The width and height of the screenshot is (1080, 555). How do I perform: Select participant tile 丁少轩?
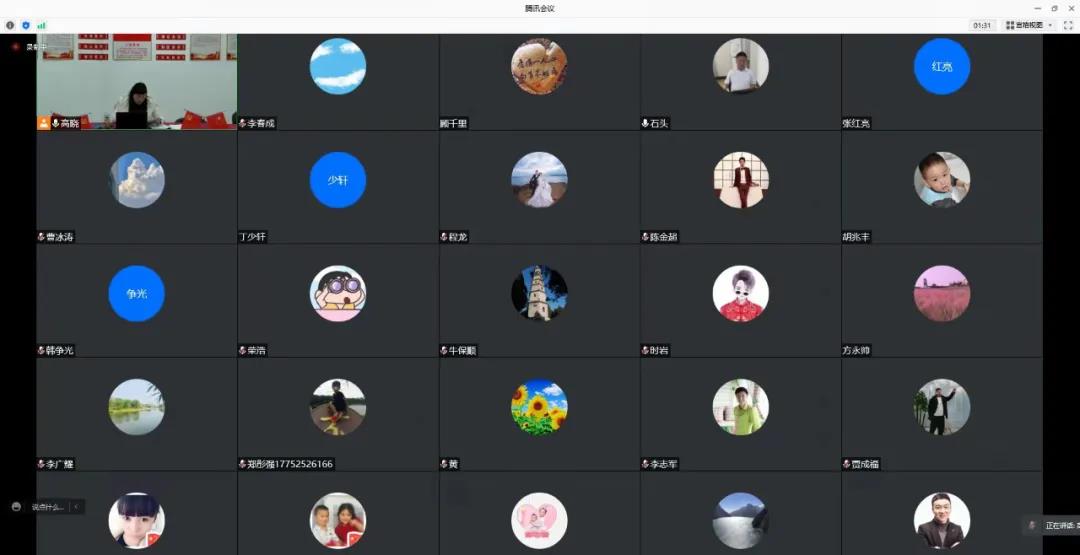click(x=338, y=188)
